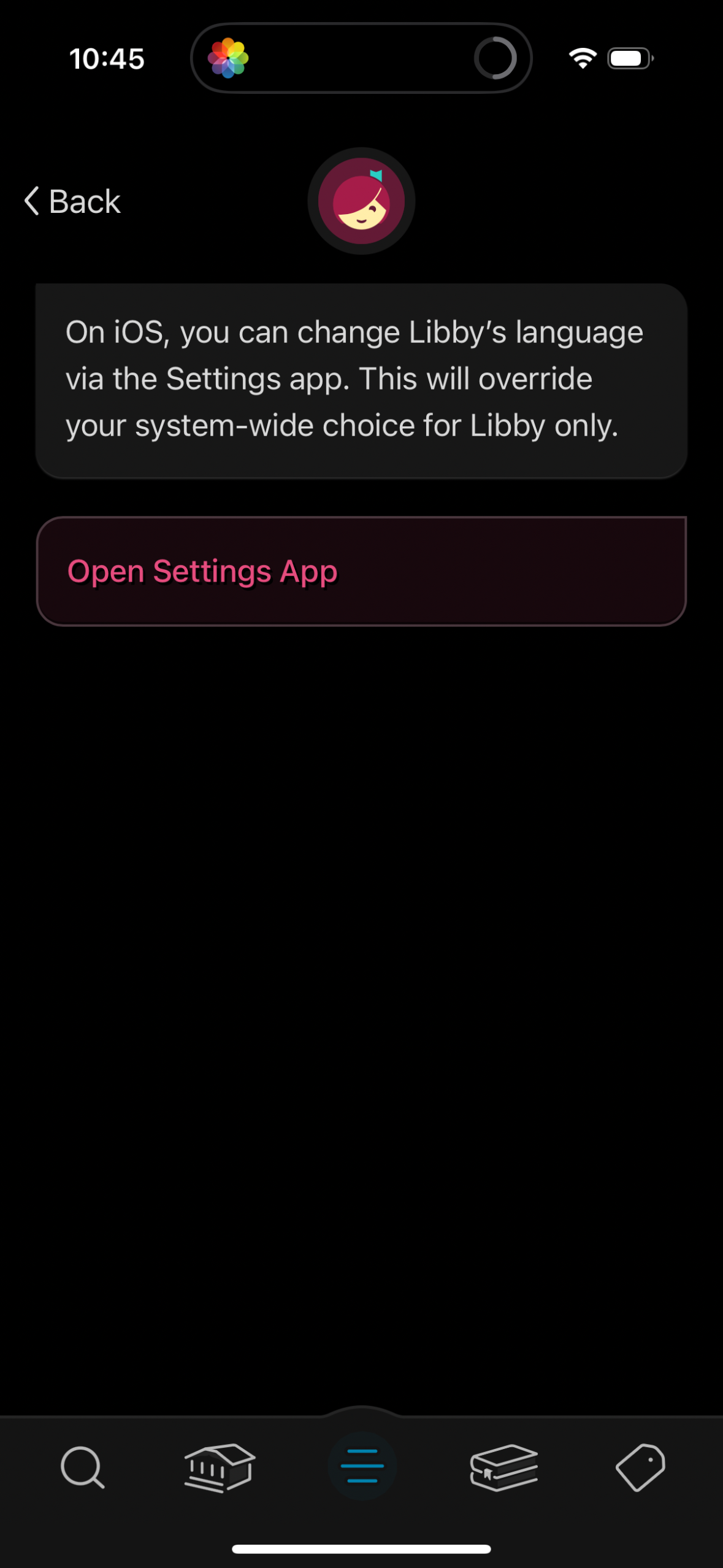Select the Search magnifying glass icon

pyautogui.click(x=83, y=1469)
